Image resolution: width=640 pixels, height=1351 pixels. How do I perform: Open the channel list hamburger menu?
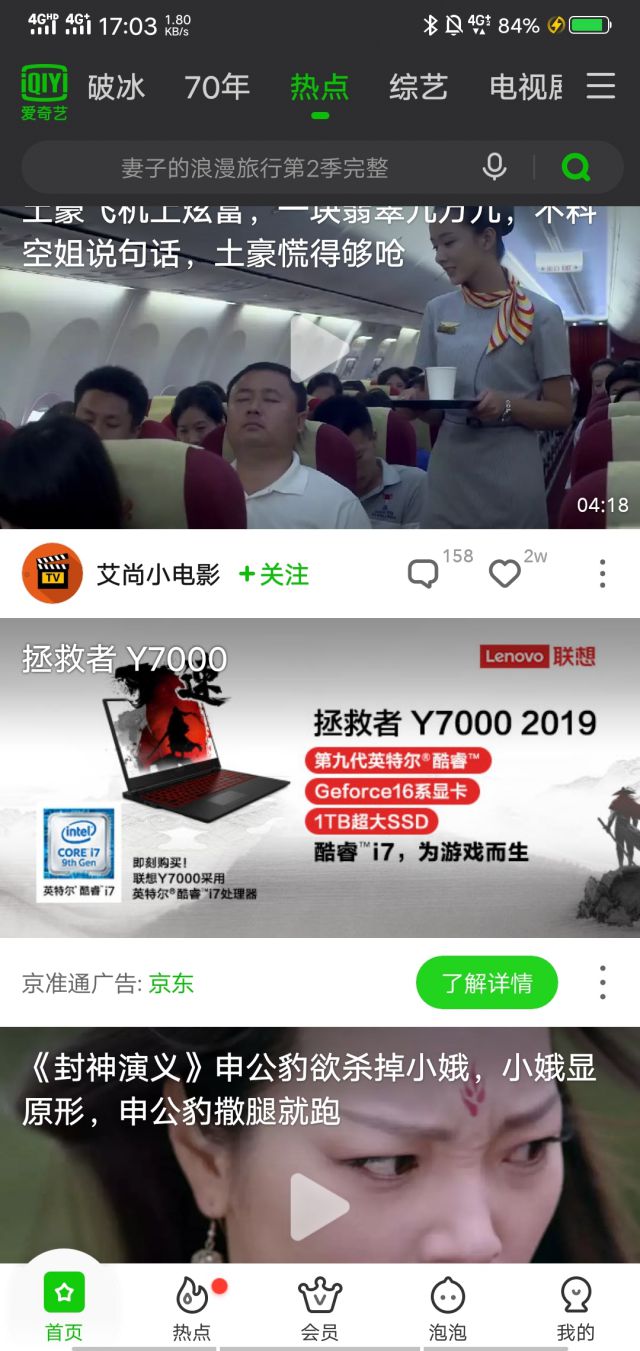click(x=600, y=86)
